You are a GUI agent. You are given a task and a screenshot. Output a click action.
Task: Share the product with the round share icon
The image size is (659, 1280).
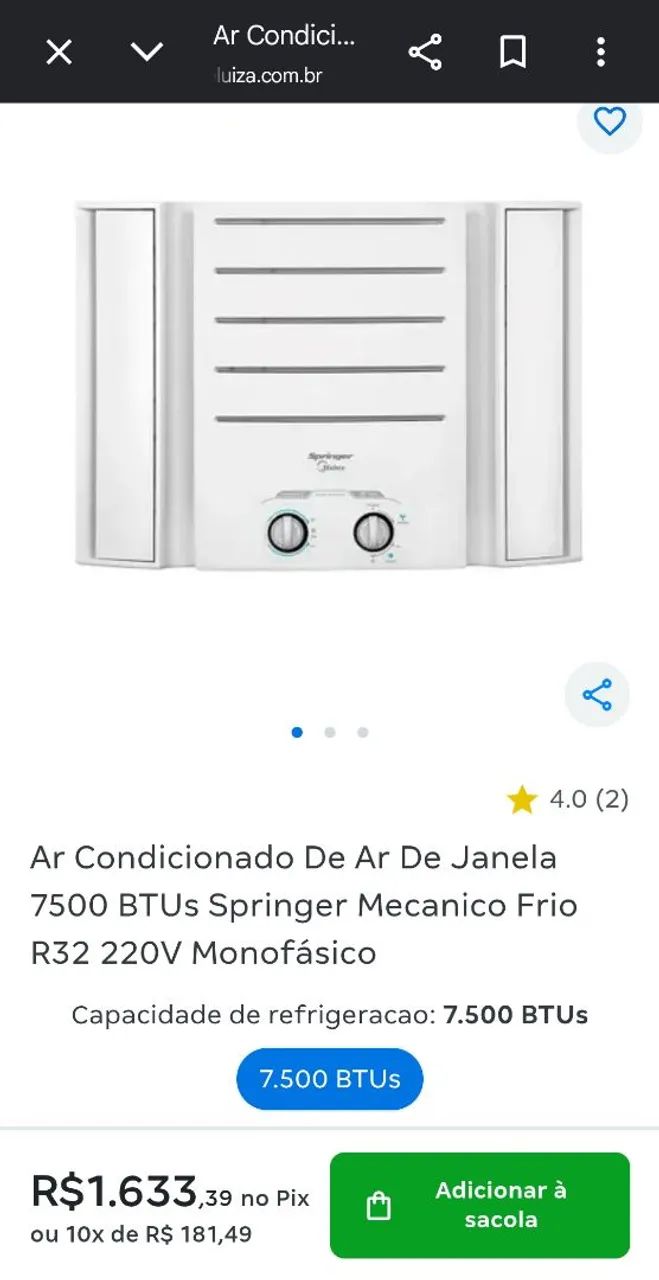coord(597,695)
